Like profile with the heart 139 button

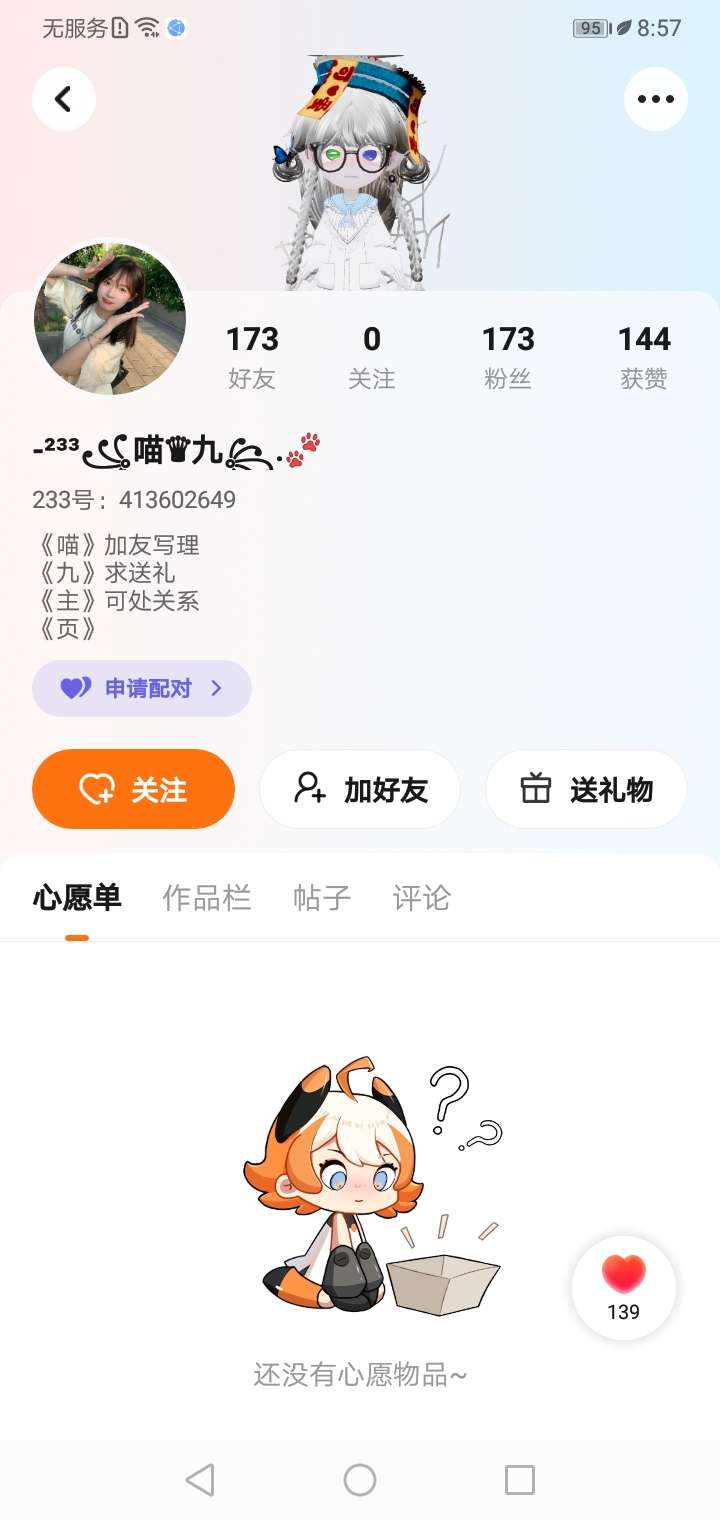624,1288
